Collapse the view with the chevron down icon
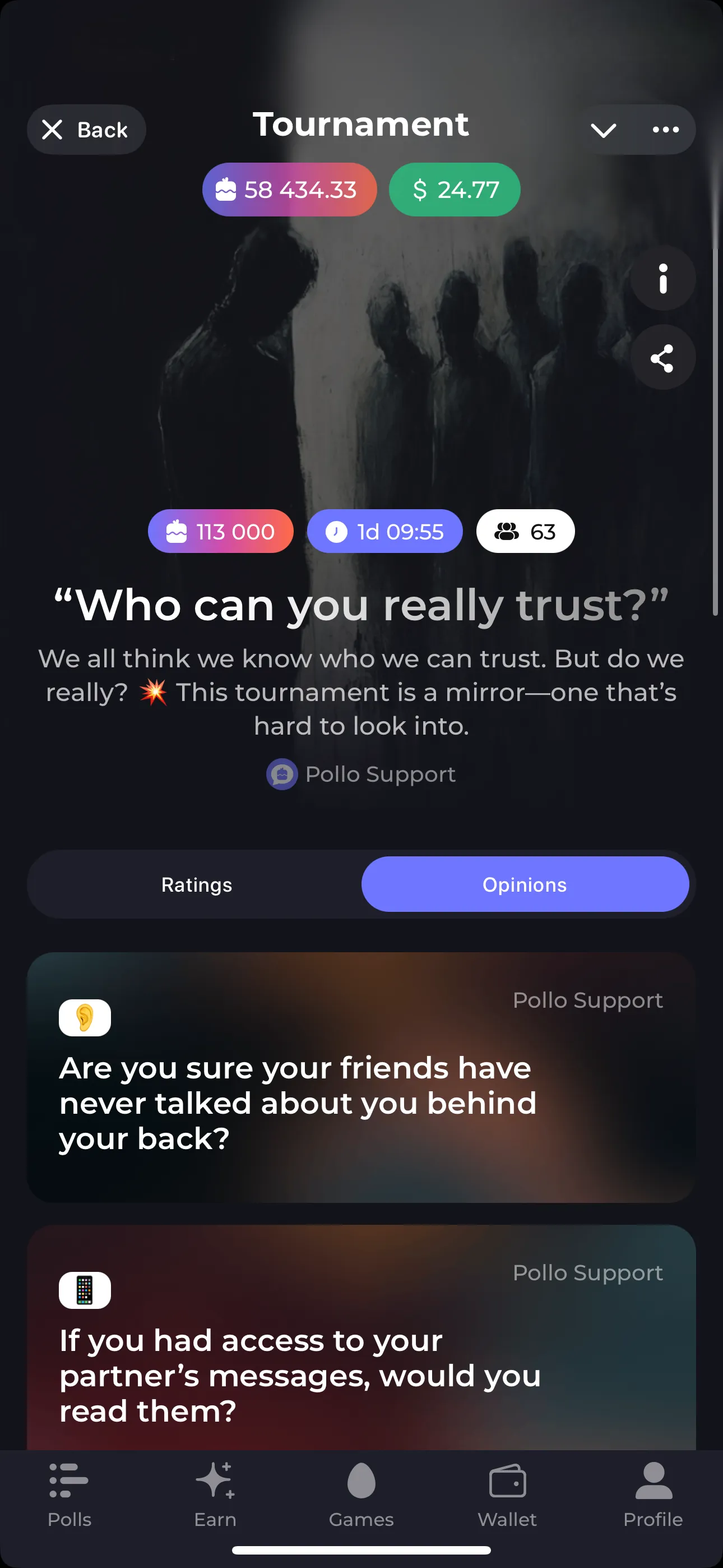Viewport: 723px width, 1568px height. pos(603,130)
